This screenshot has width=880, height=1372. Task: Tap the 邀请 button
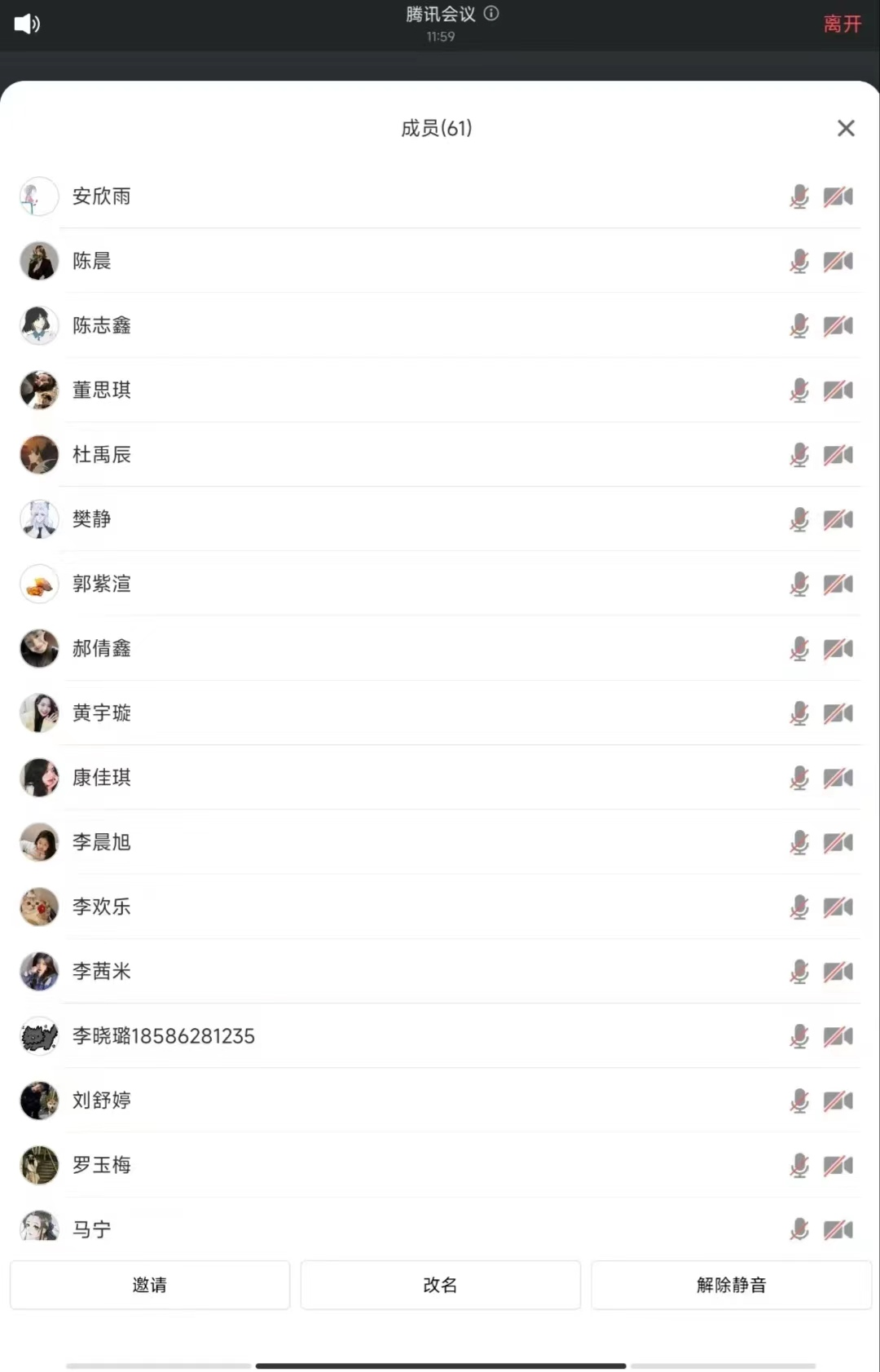(x=150, y=1285)
